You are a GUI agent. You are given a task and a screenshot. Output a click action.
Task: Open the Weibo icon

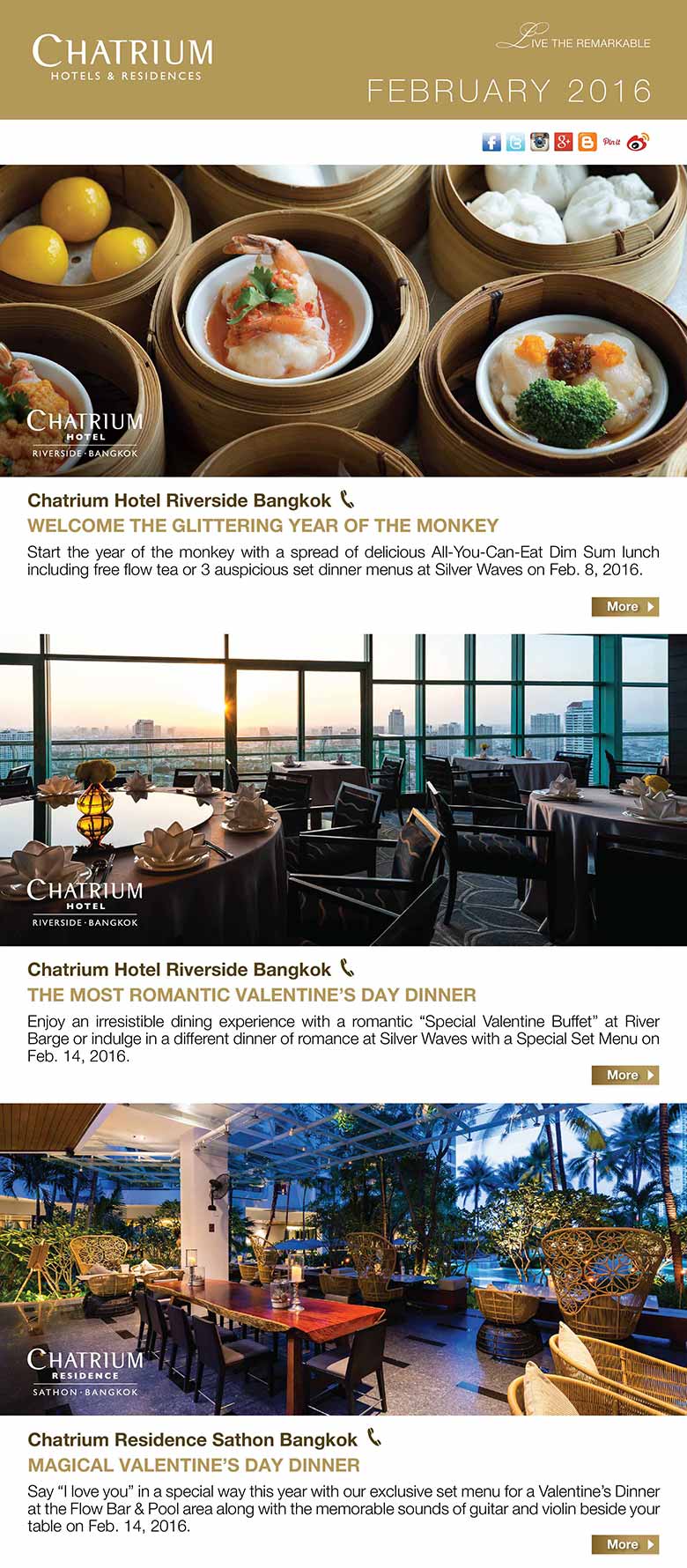(639, 142)
